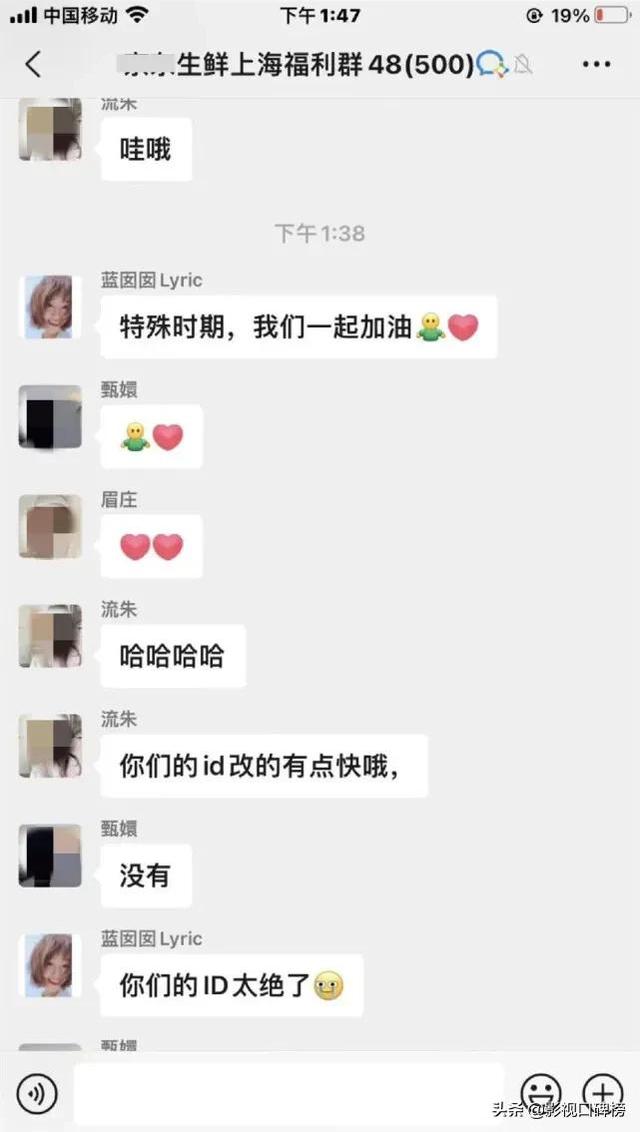Open avatar beside 特殊时期，我们一起加油 message

[x=50, y=307]
